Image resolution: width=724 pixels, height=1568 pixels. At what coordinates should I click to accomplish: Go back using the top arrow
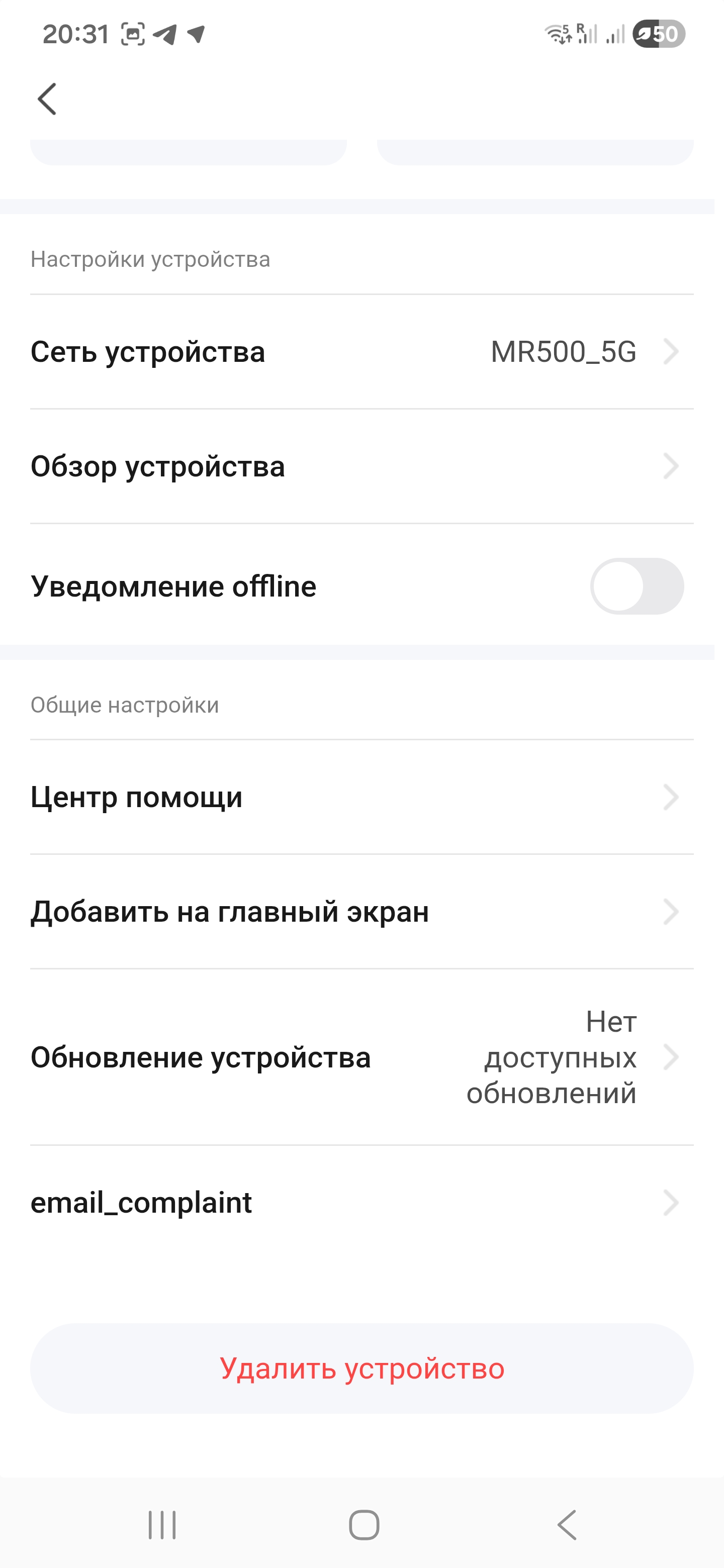pyautogui.click(x=47, y=99)
